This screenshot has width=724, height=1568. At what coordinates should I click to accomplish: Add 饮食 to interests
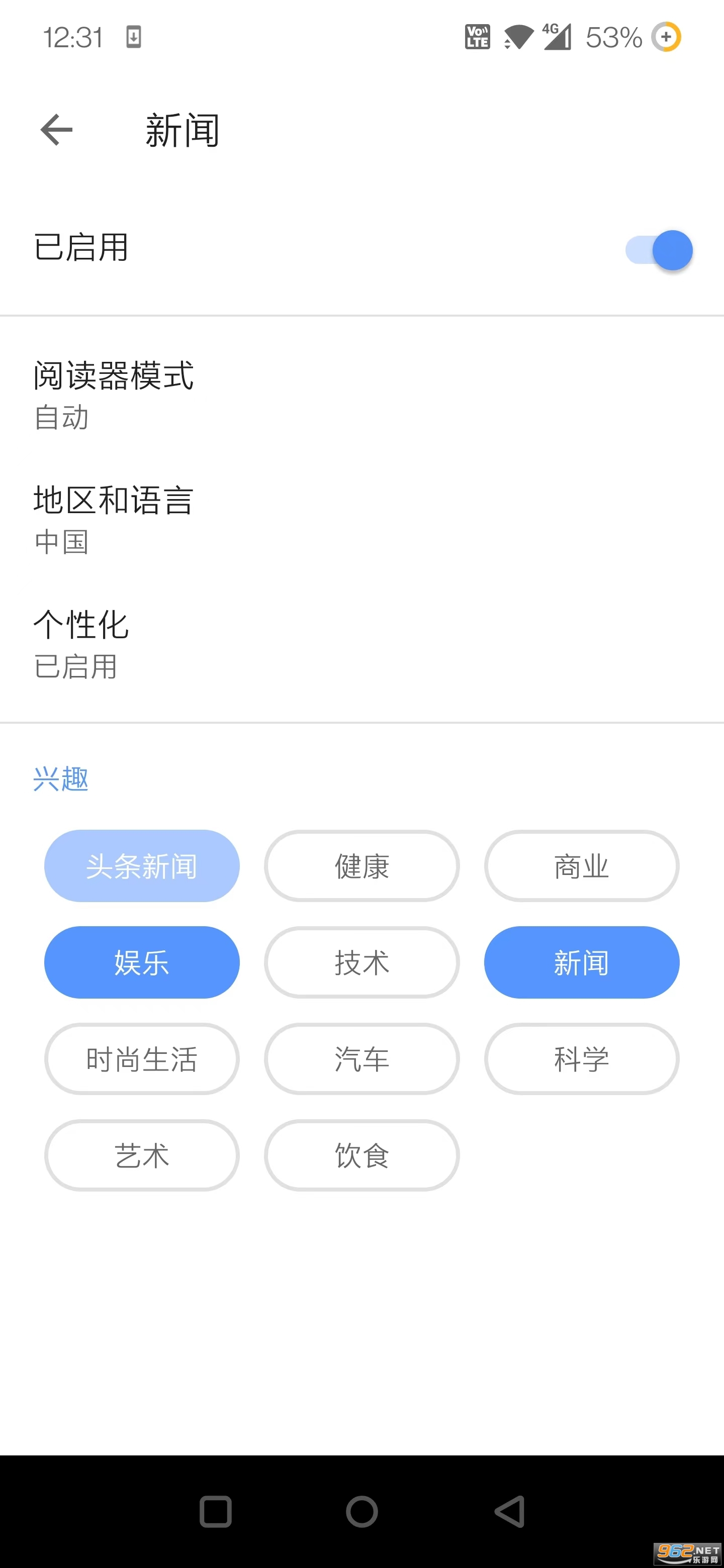coord(361,1155)
